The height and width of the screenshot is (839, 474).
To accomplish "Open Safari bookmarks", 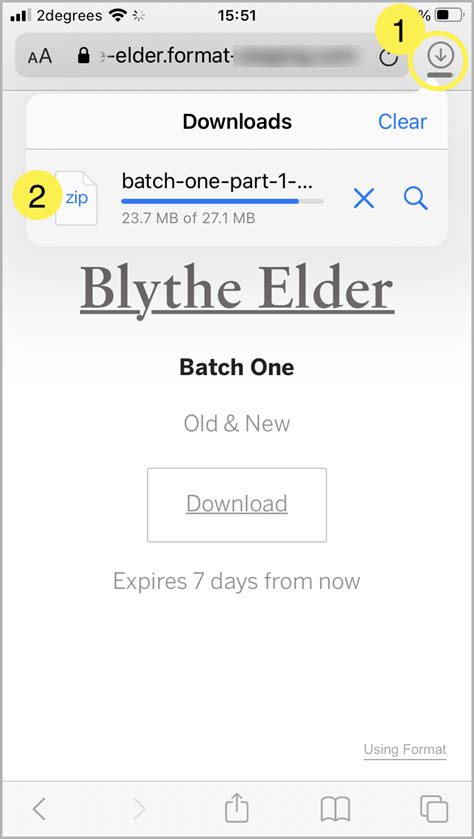I will pyautogui.click(x=335, y=809).
